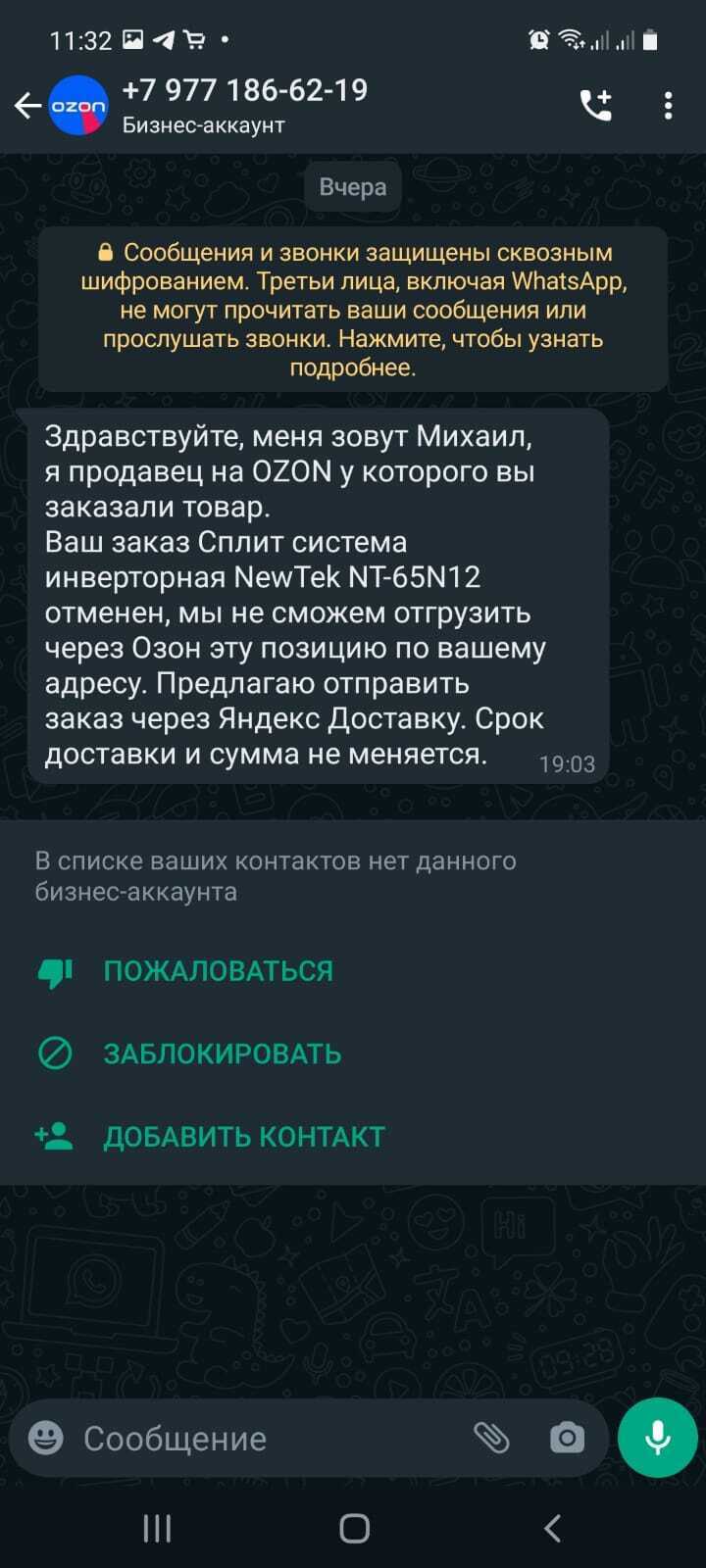Screen dimensions: 706x1568
Task: Open the +7 977 186-62-19 contact info
Action: coord(245,105)
